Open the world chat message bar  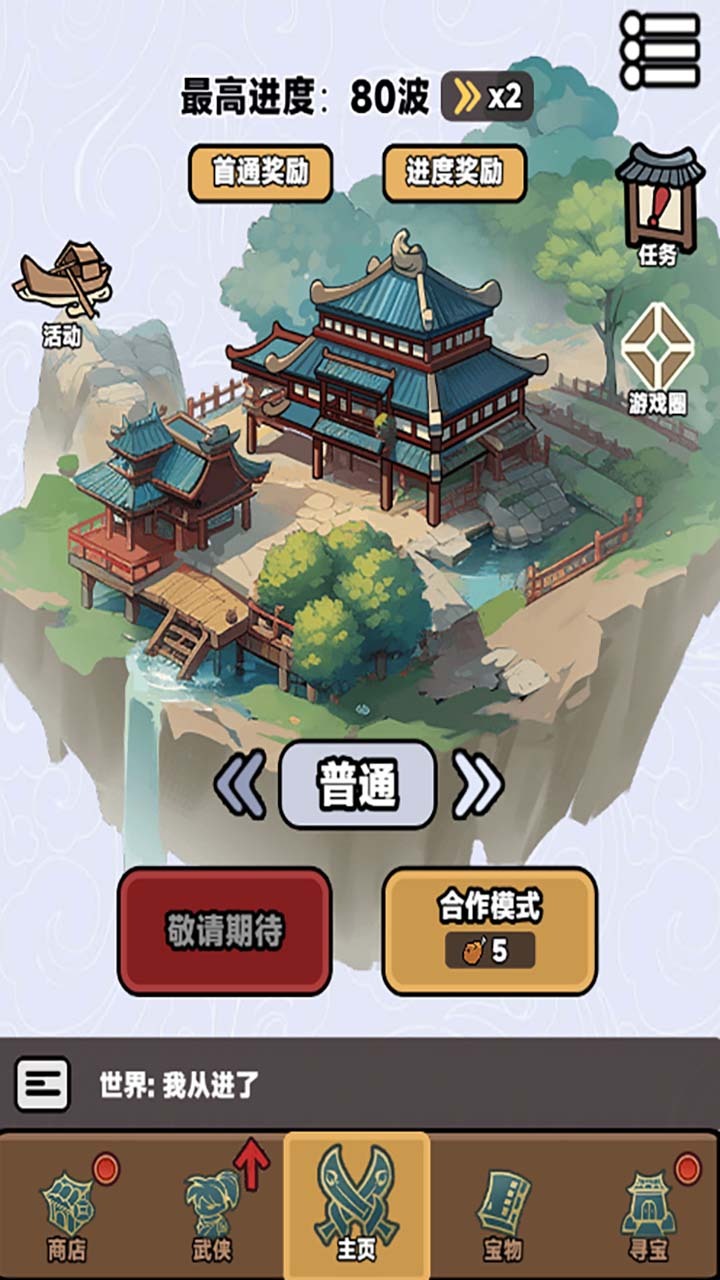pos(360,1085)
